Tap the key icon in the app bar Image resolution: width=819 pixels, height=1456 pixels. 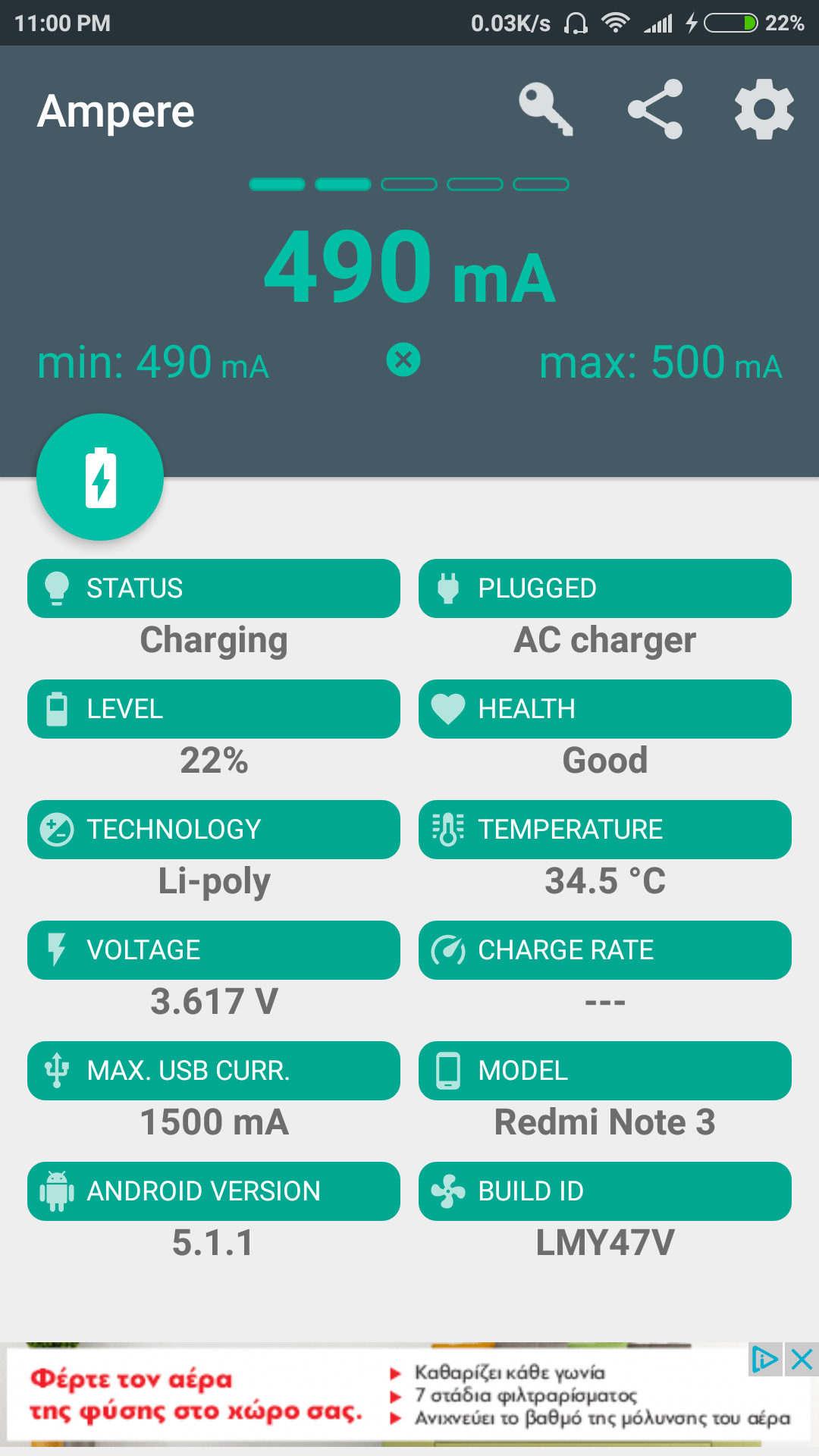[x=545, y=110]
